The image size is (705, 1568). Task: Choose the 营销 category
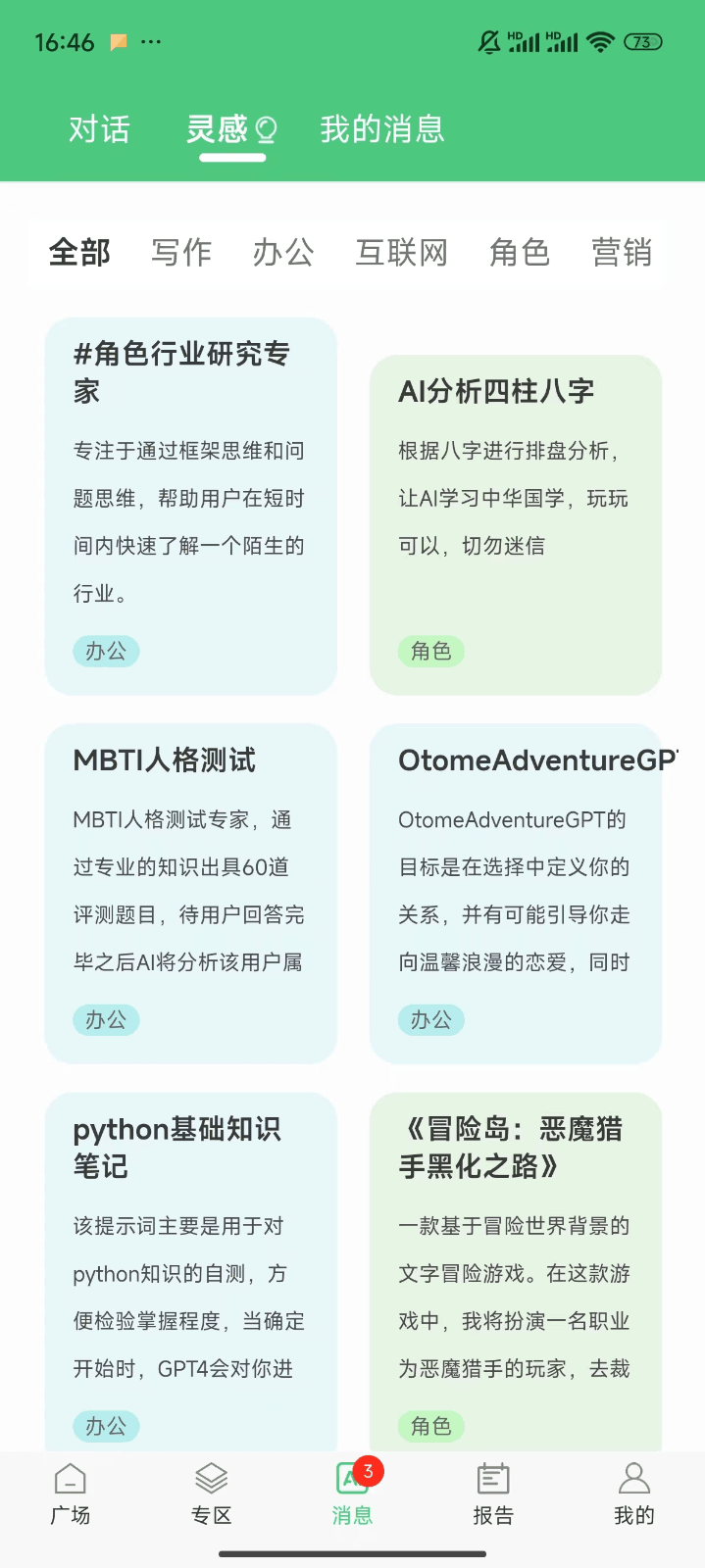pyautogui.click(x=622, y=252)
